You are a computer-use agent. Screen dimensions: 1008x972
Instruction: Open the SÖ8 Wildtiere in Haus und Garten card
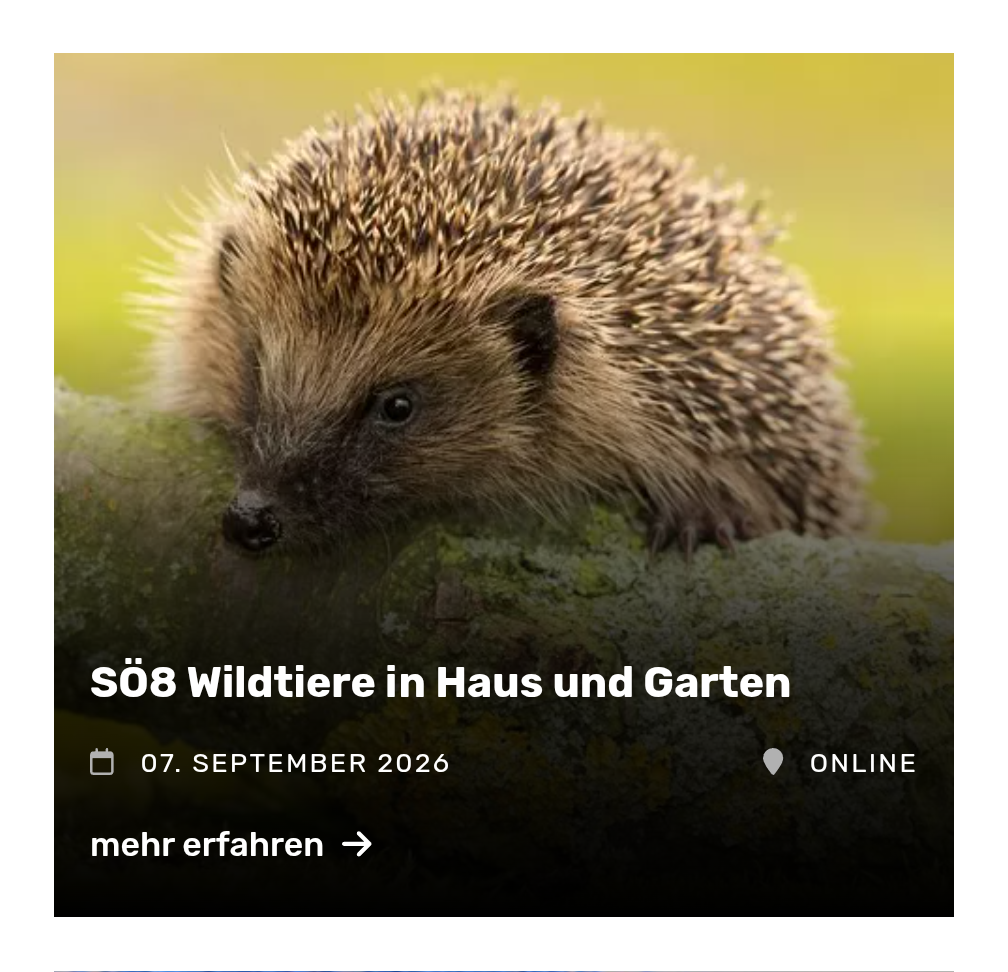coord(440,683)
